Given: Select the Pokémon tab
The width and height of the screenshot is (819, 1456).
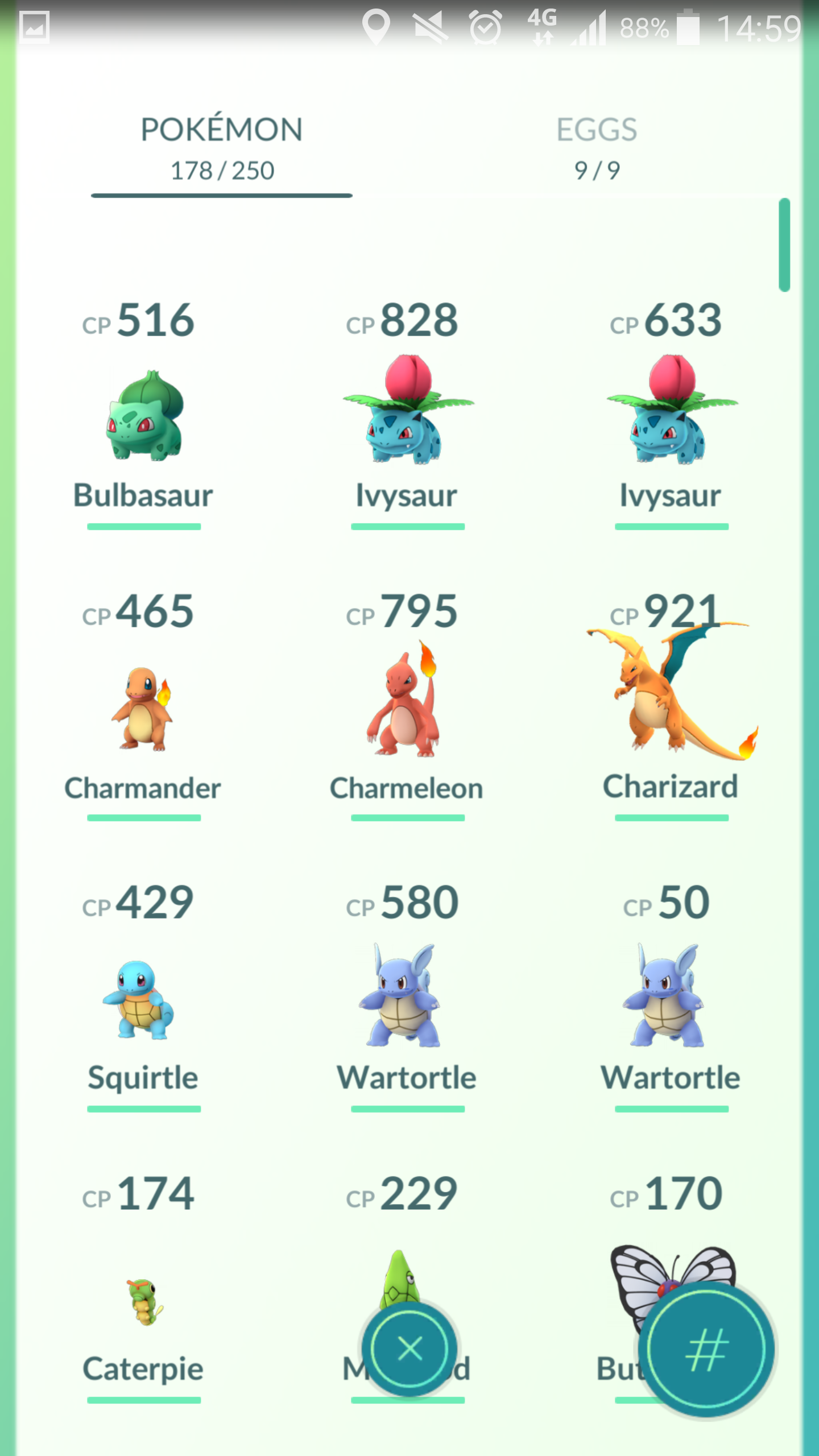Looking at the screenshot, I should point(222,148).
